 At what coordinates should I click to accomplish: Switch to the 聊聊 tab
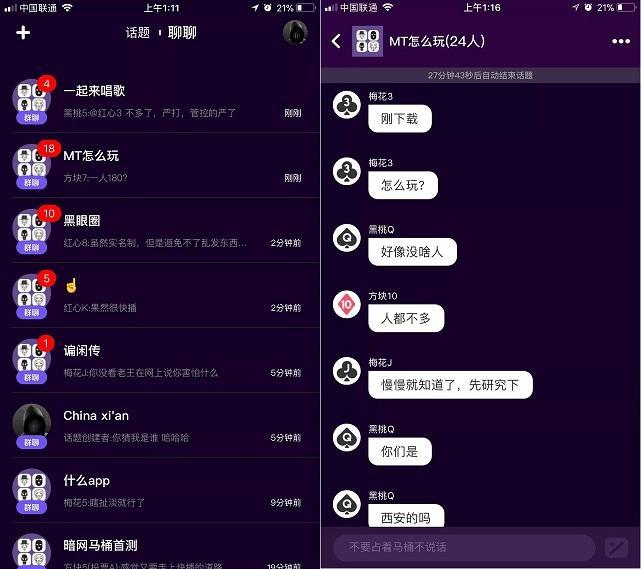182,33
